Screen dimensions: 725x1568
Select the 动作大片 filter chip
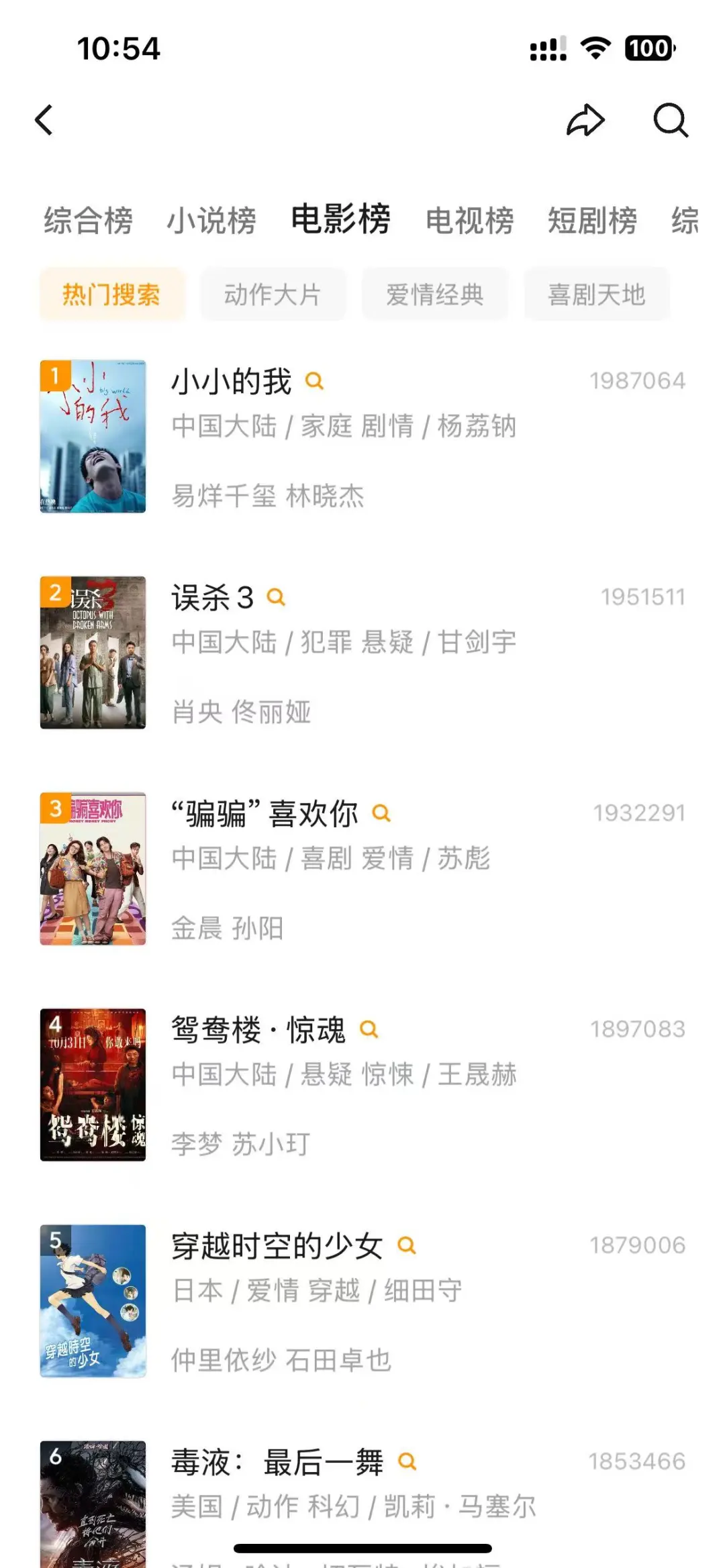[273, 295]
